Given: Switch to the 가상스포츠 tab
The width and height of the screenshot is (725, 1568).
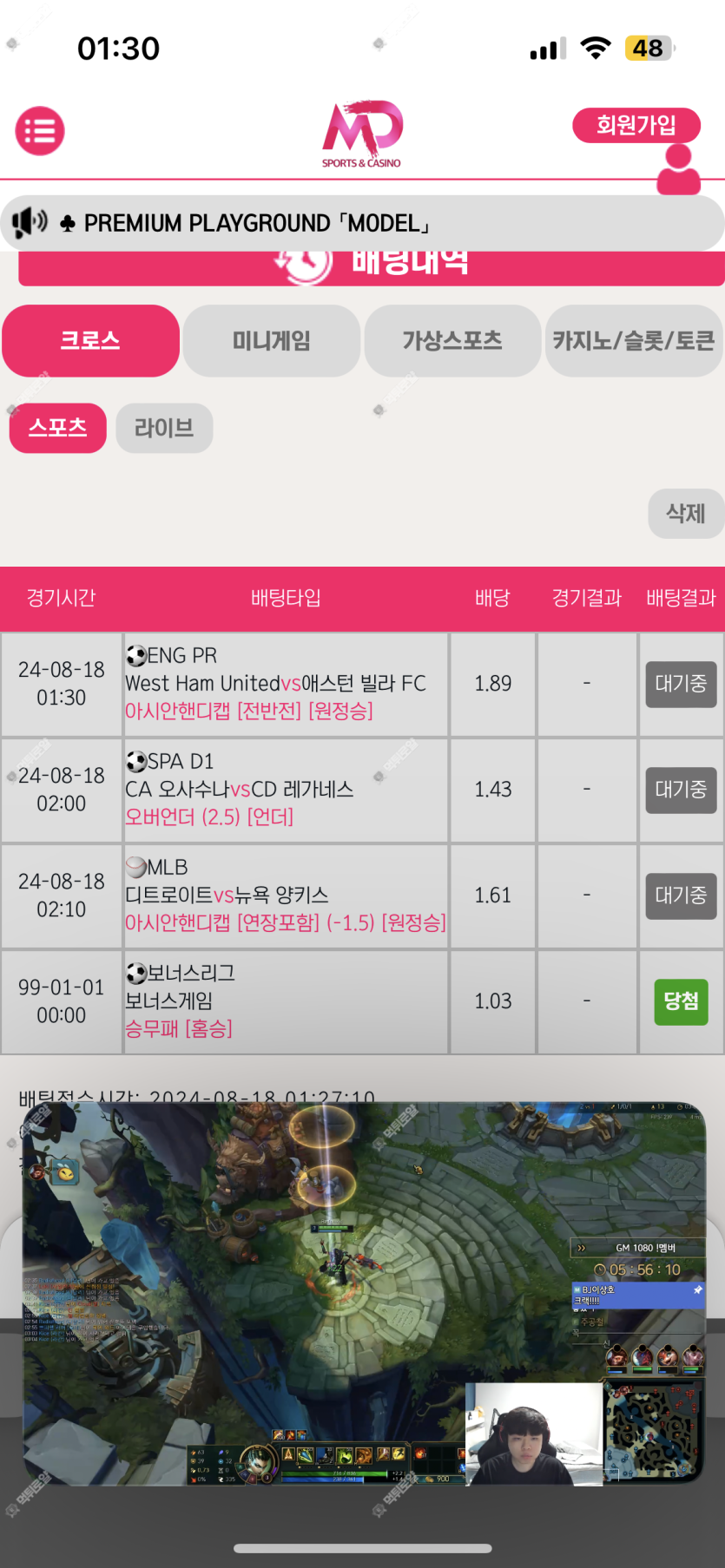Looking at the screenshot, I should (451, 340).
